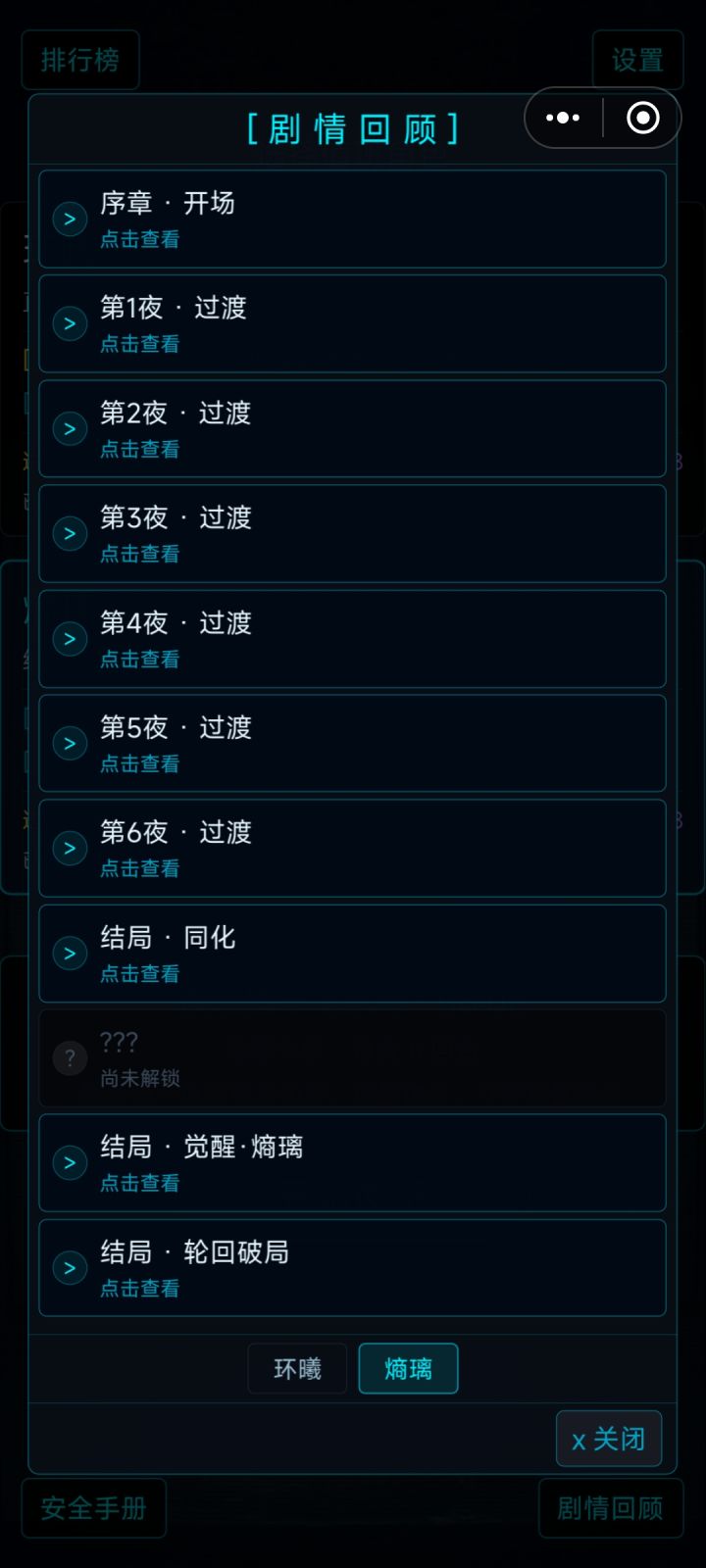This screenshot has height=1568, width=706.
Task: Click the arrow icon beside 结局 · 觉醒·熵璃
Action: pyautogui.click(x=70, y=1162)
